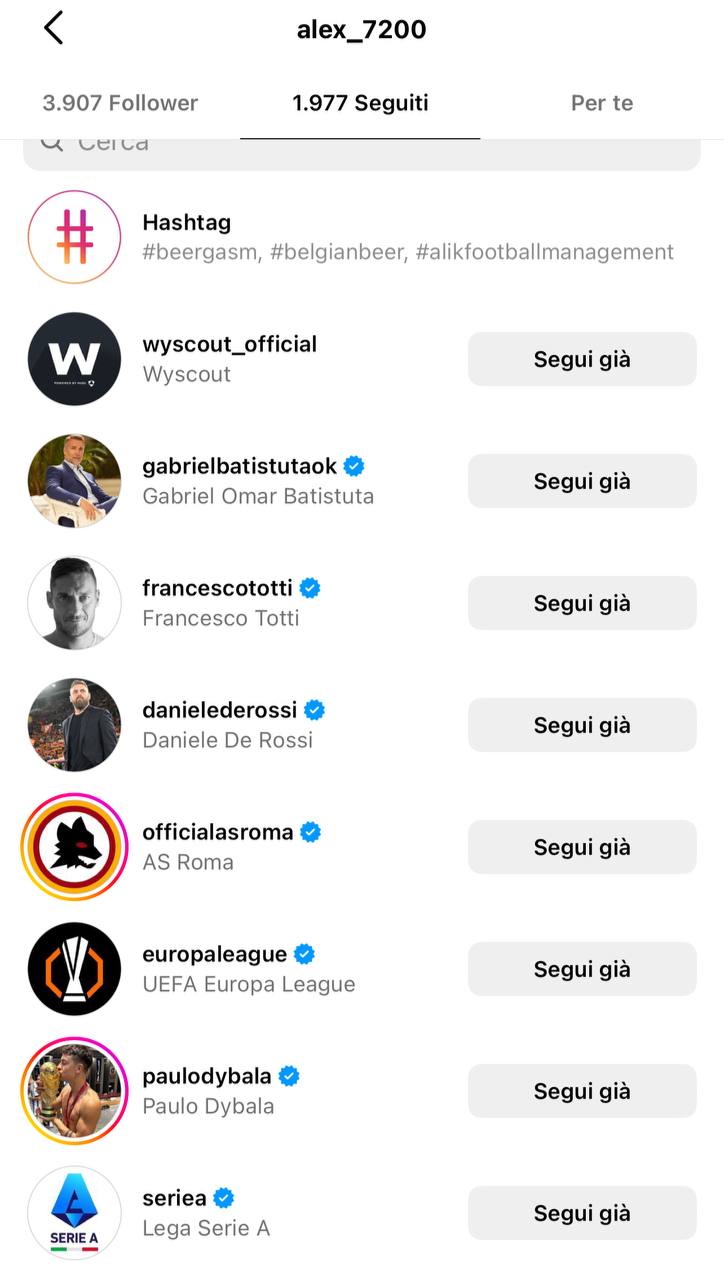Viewport: 724px width, 1280px height.
Task: Tap Segui già next to paulodybala
Action: click(581, 1091)
